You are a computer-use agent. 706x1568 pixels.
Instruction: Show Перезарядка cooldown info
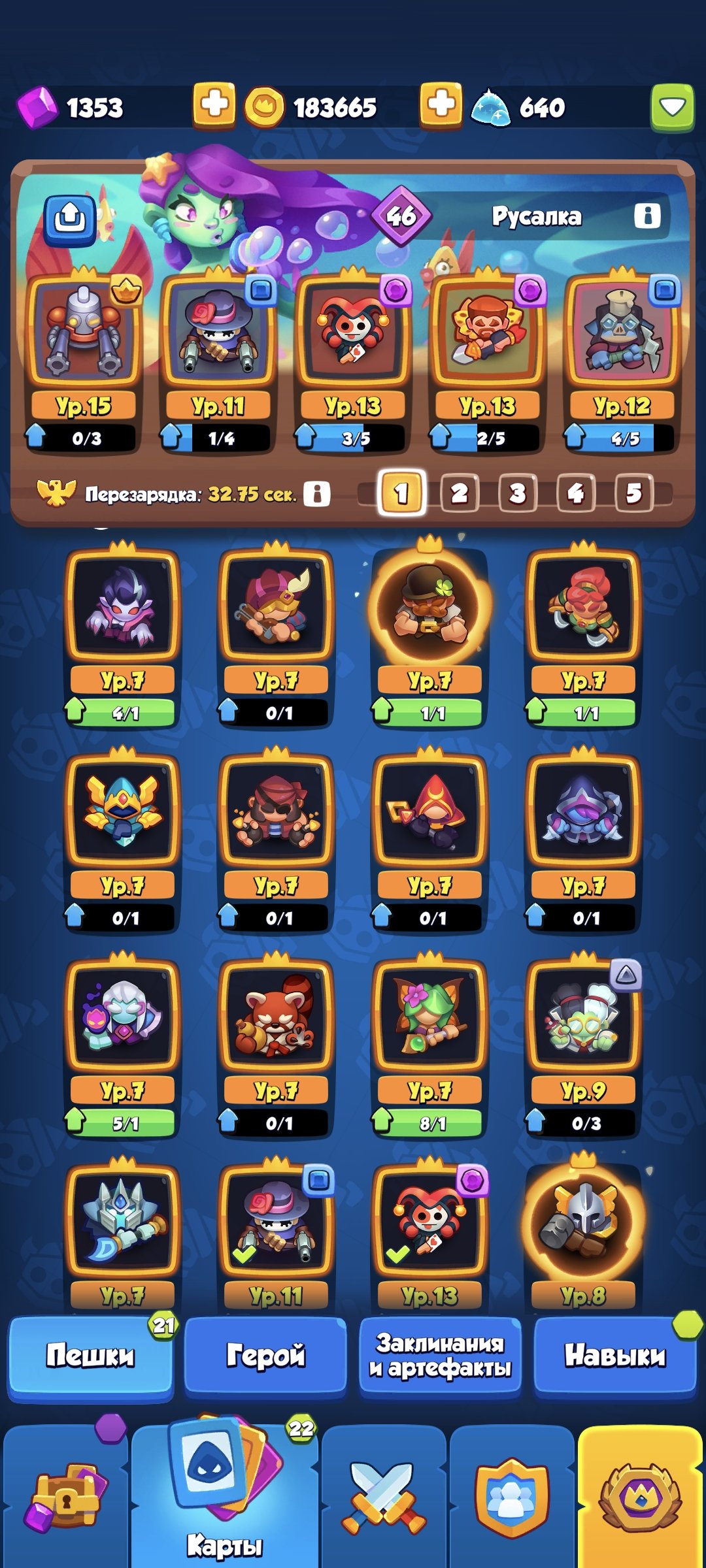(x=317, y=494)
